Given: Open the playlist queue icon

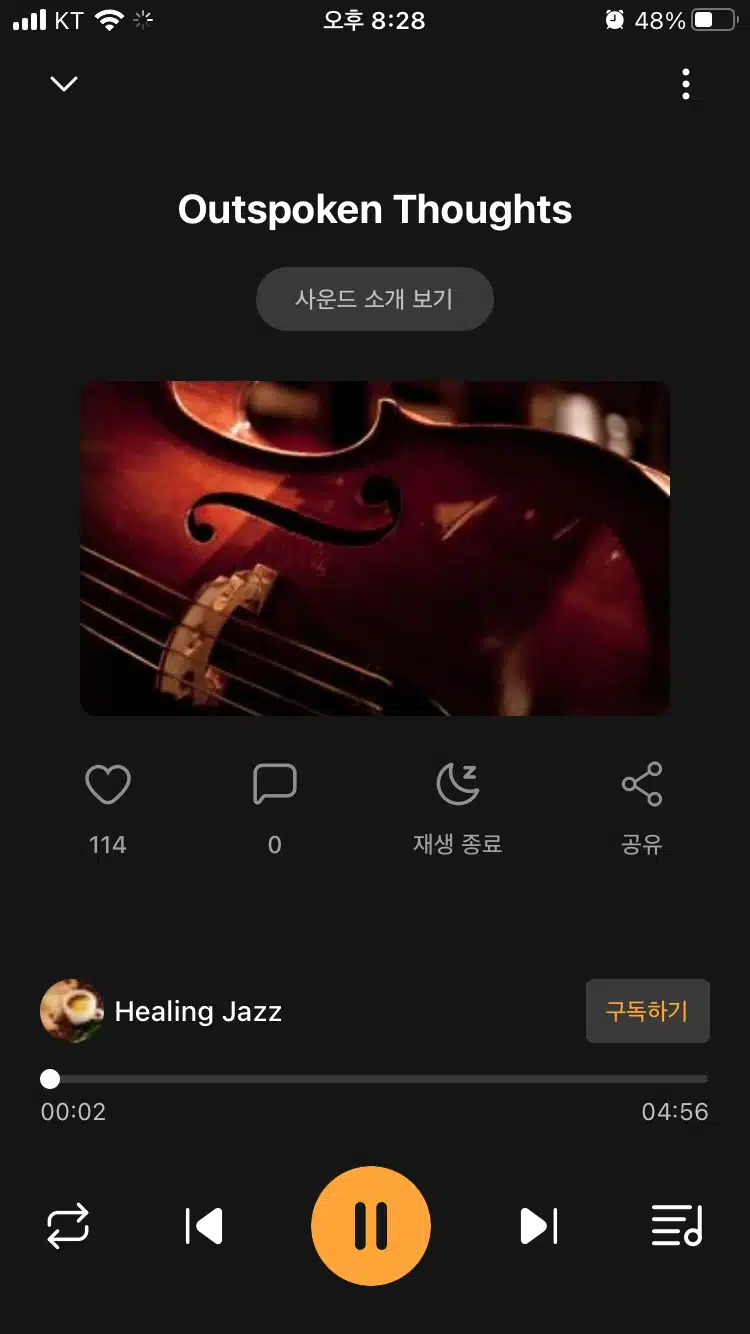Looking at the screenshot, I should [677, 1226].
